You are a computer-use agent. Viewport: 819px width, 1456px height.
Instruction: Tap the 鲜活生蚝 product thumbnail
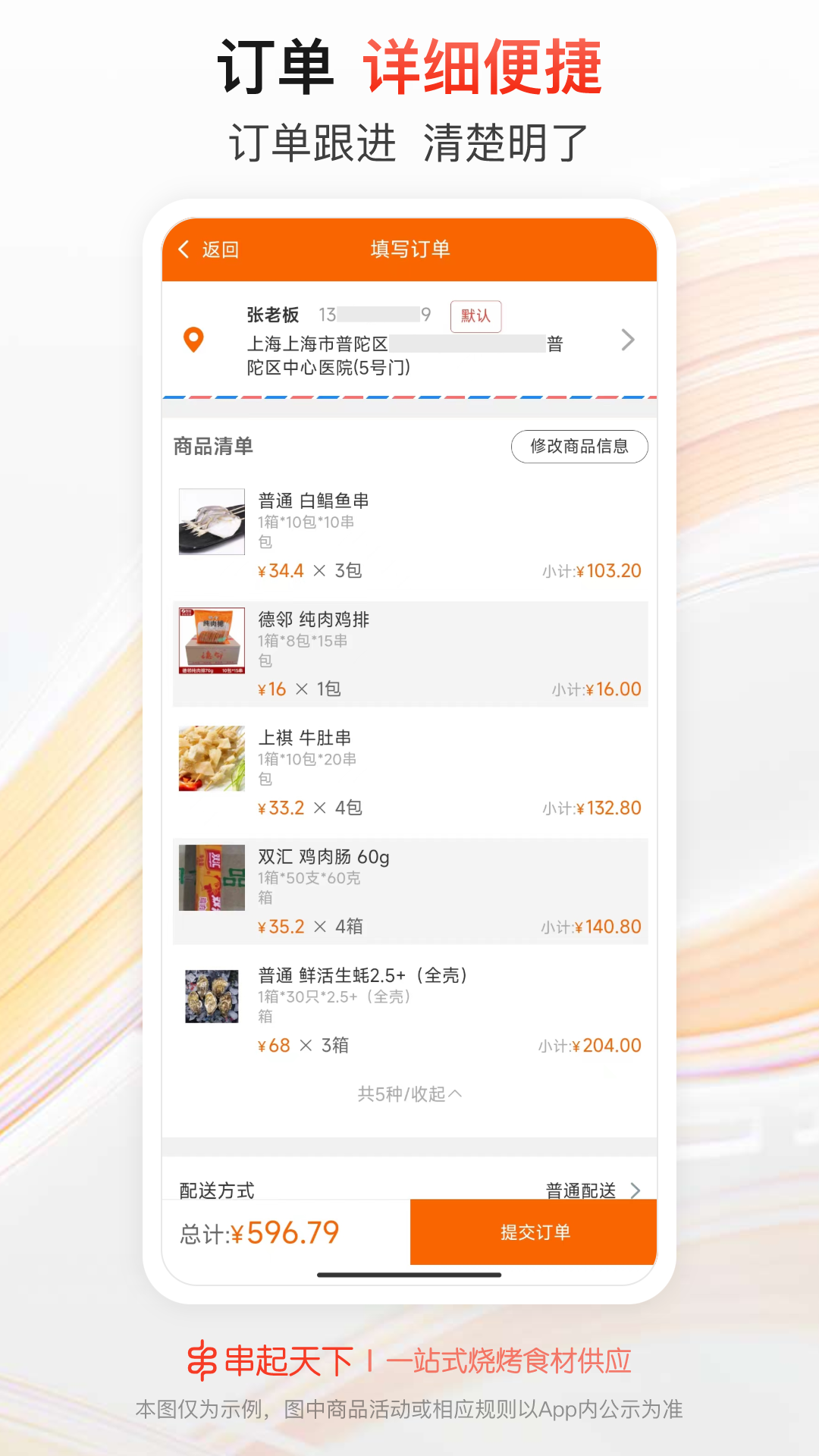click(211, 997)
